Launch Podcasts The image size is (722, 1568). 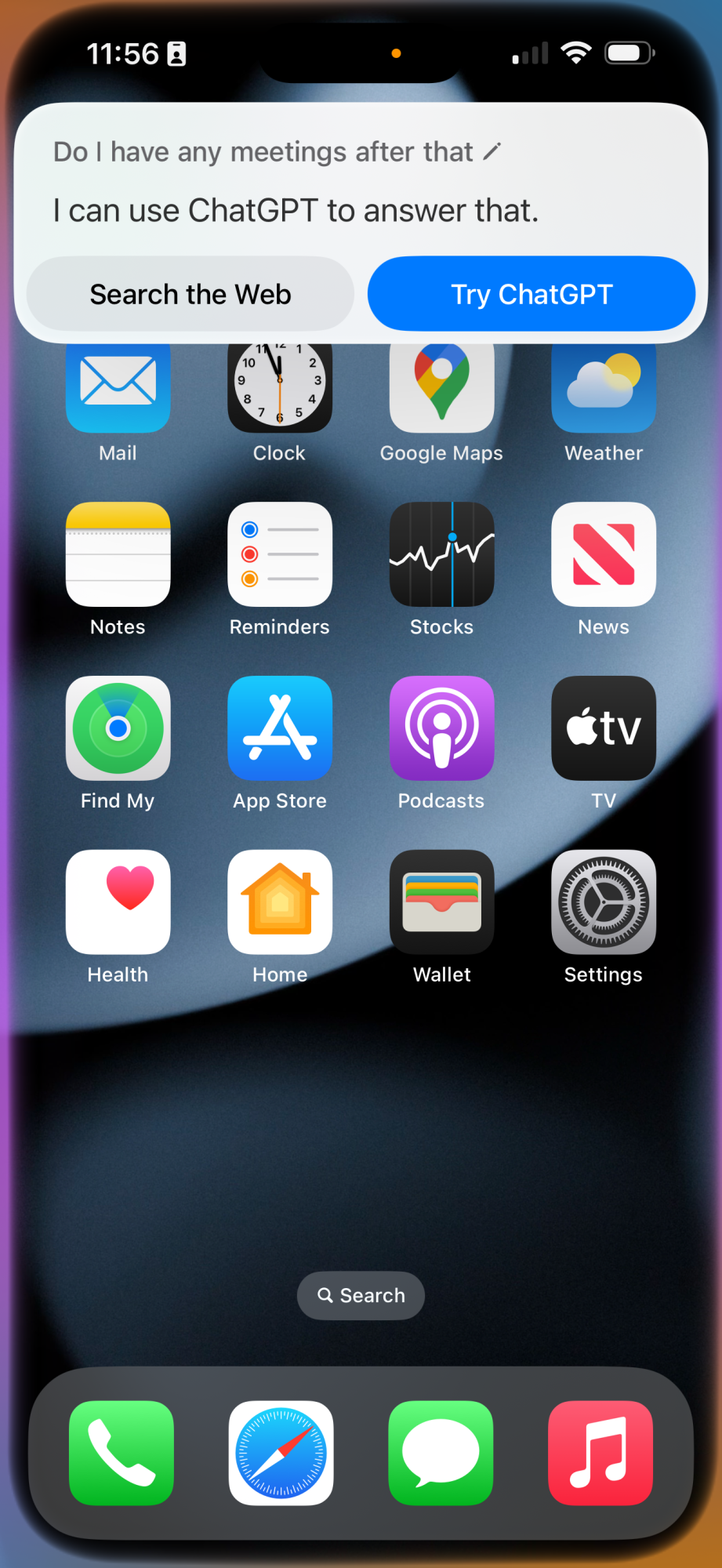coord(441,728)
